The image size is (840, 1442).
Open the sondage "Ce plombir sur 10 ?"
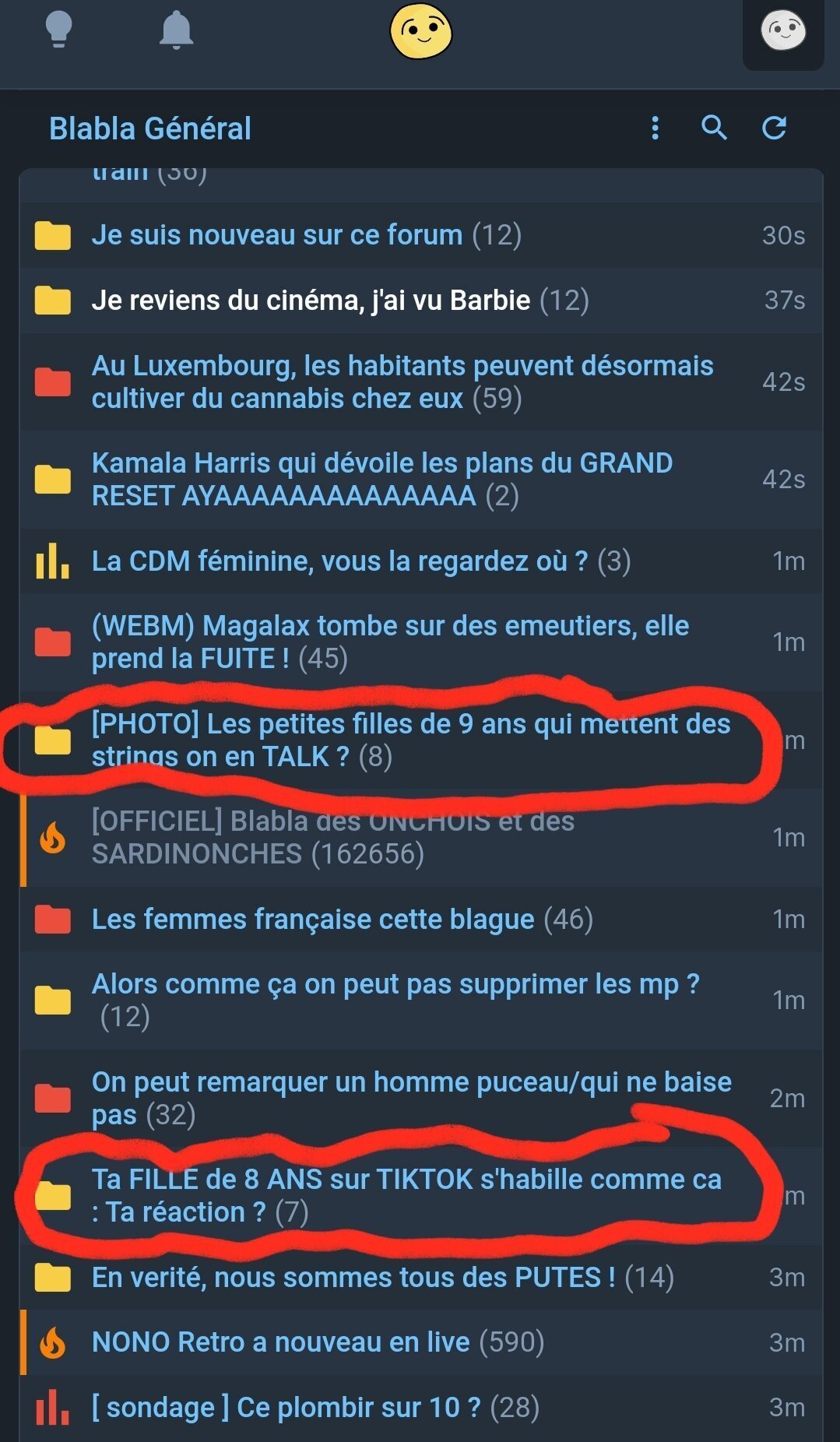286,1408
